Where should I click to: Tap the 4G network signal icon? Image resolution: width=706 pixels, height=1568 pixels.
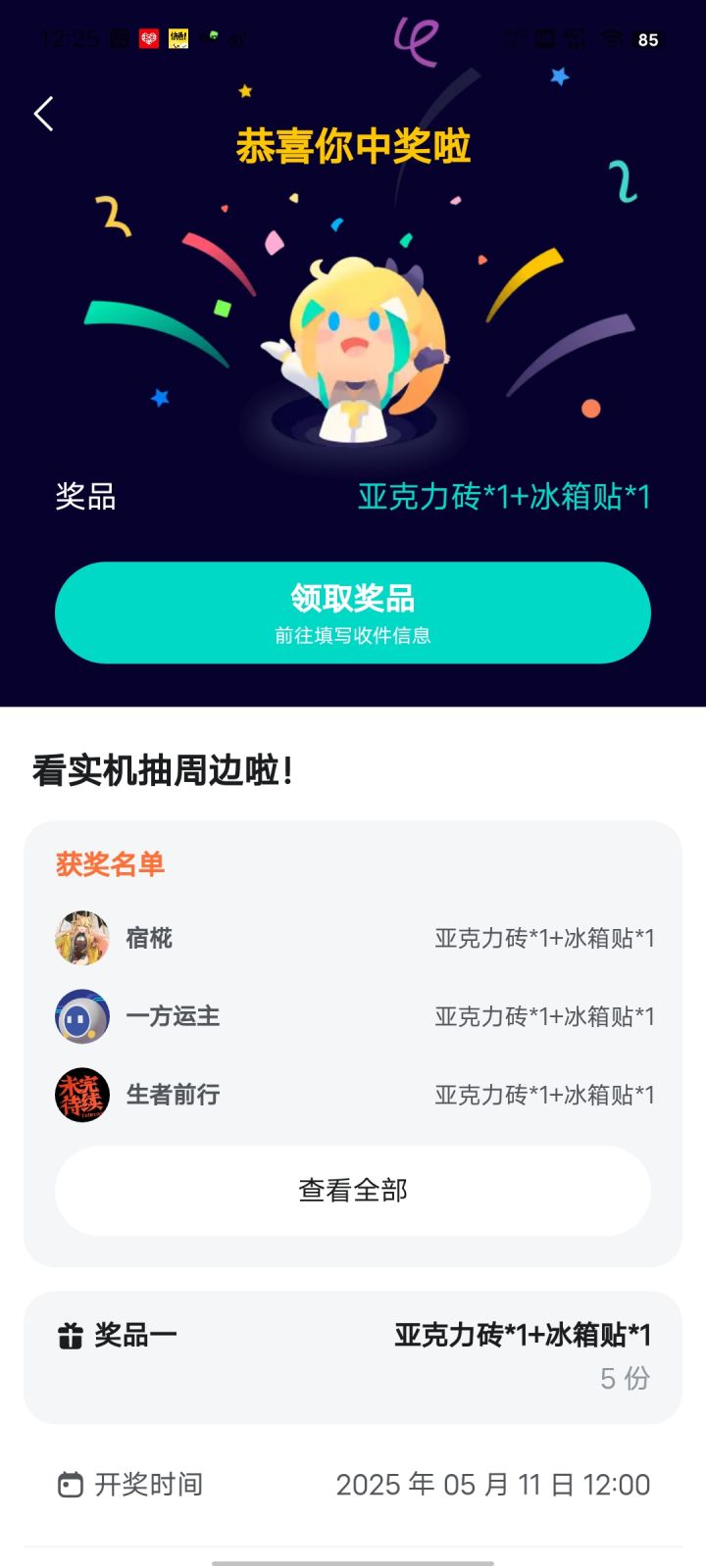(x=577, y=39)
